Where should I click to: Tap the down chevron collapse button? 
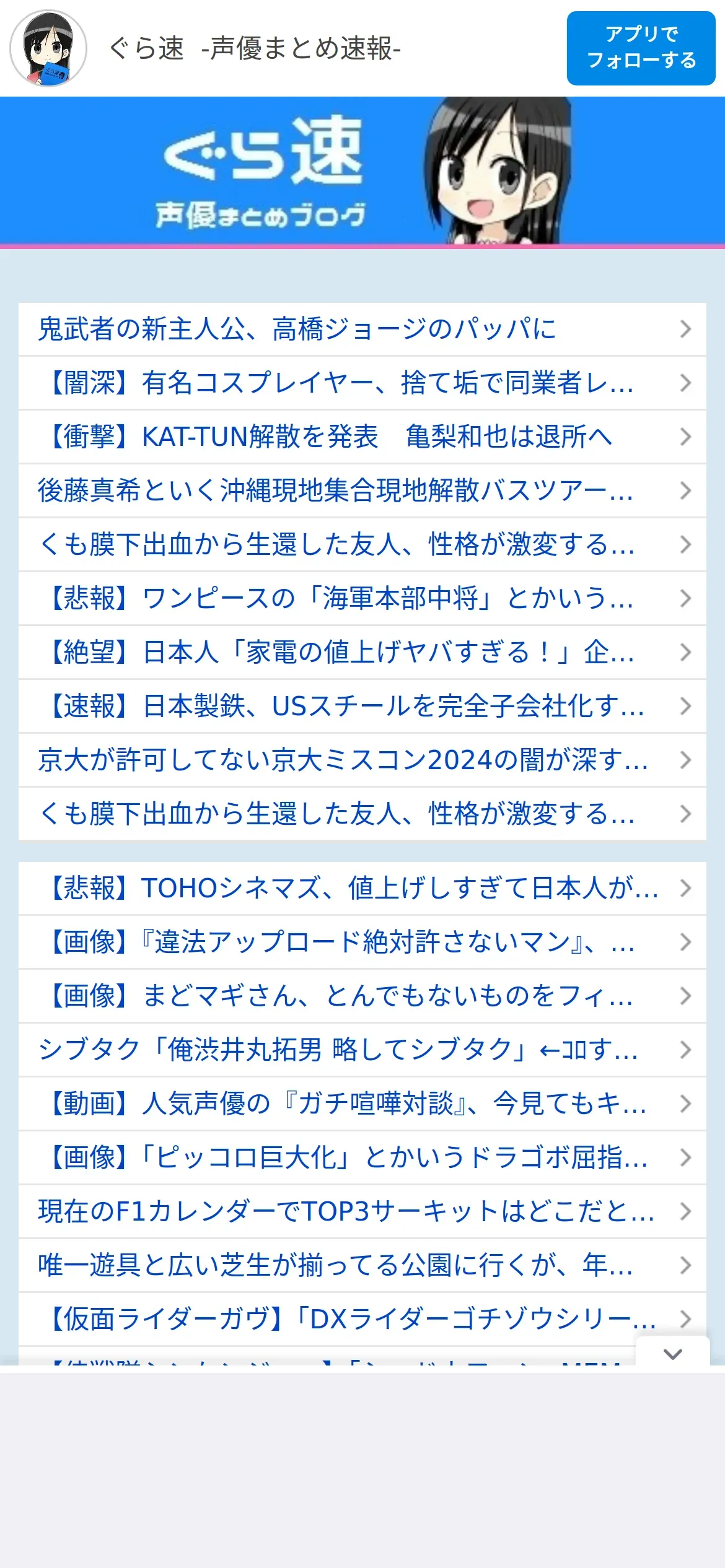click(672, 1354)
